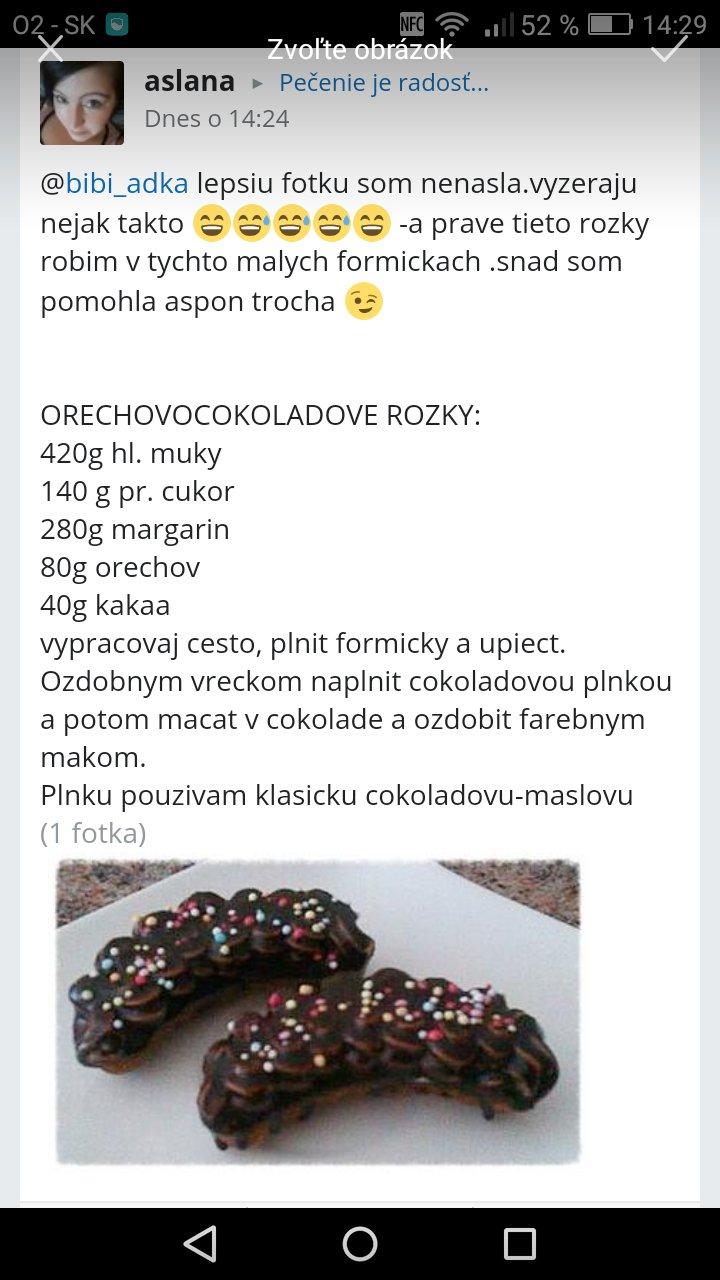Go to the home screen
This screenshot has height=1280, width=720.
click(360, 1244)
